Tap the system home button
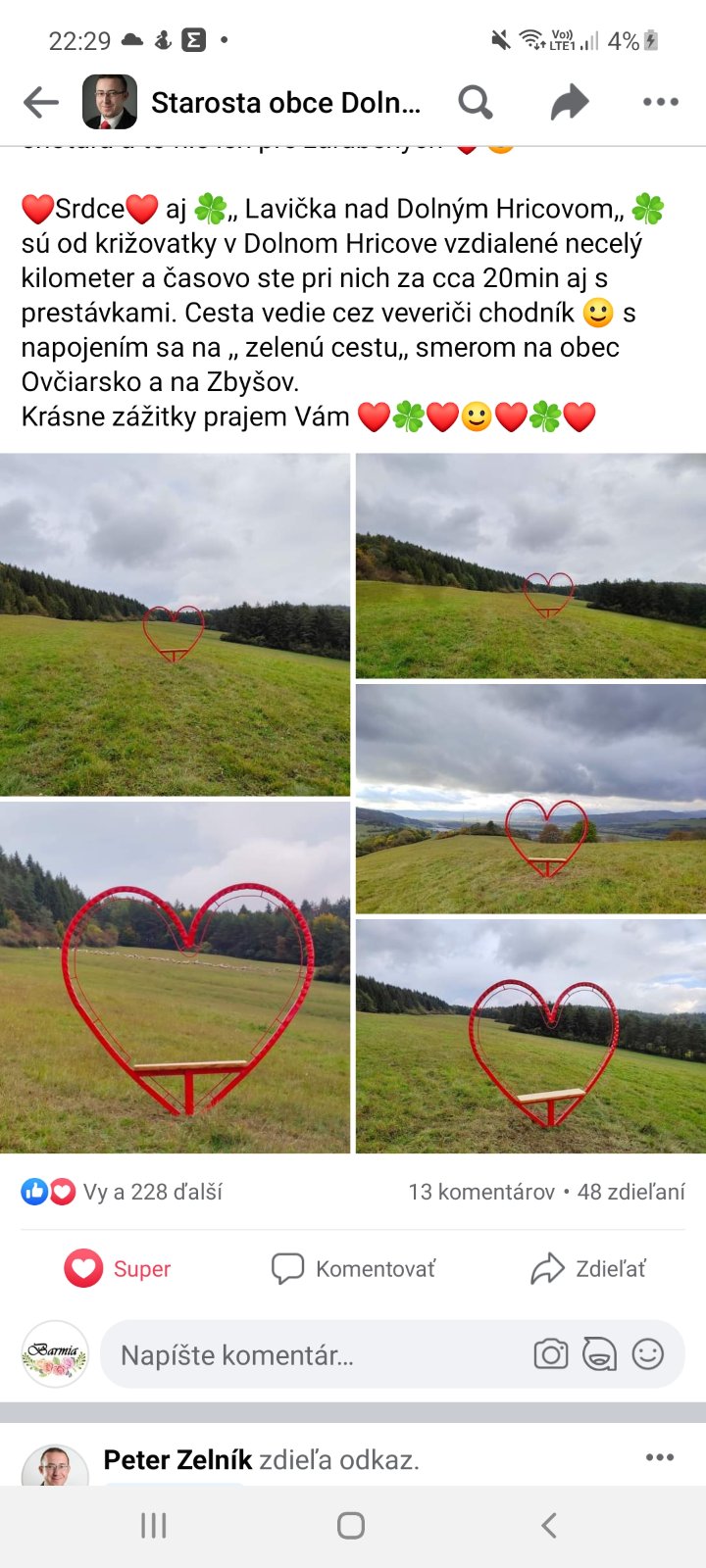 (351, 1526)
